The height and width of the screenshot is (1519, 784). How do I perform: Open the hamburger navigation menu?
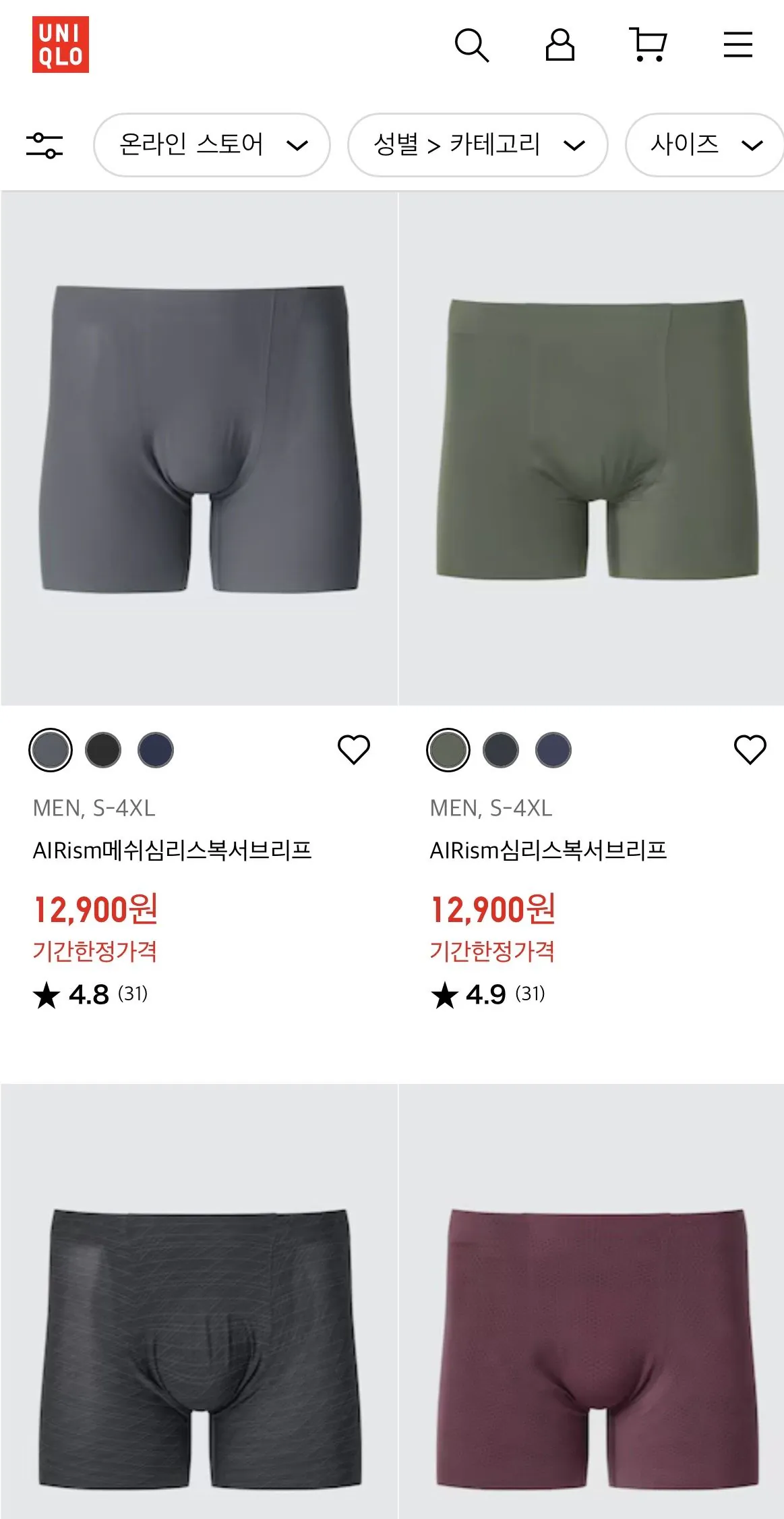point(737,43)
